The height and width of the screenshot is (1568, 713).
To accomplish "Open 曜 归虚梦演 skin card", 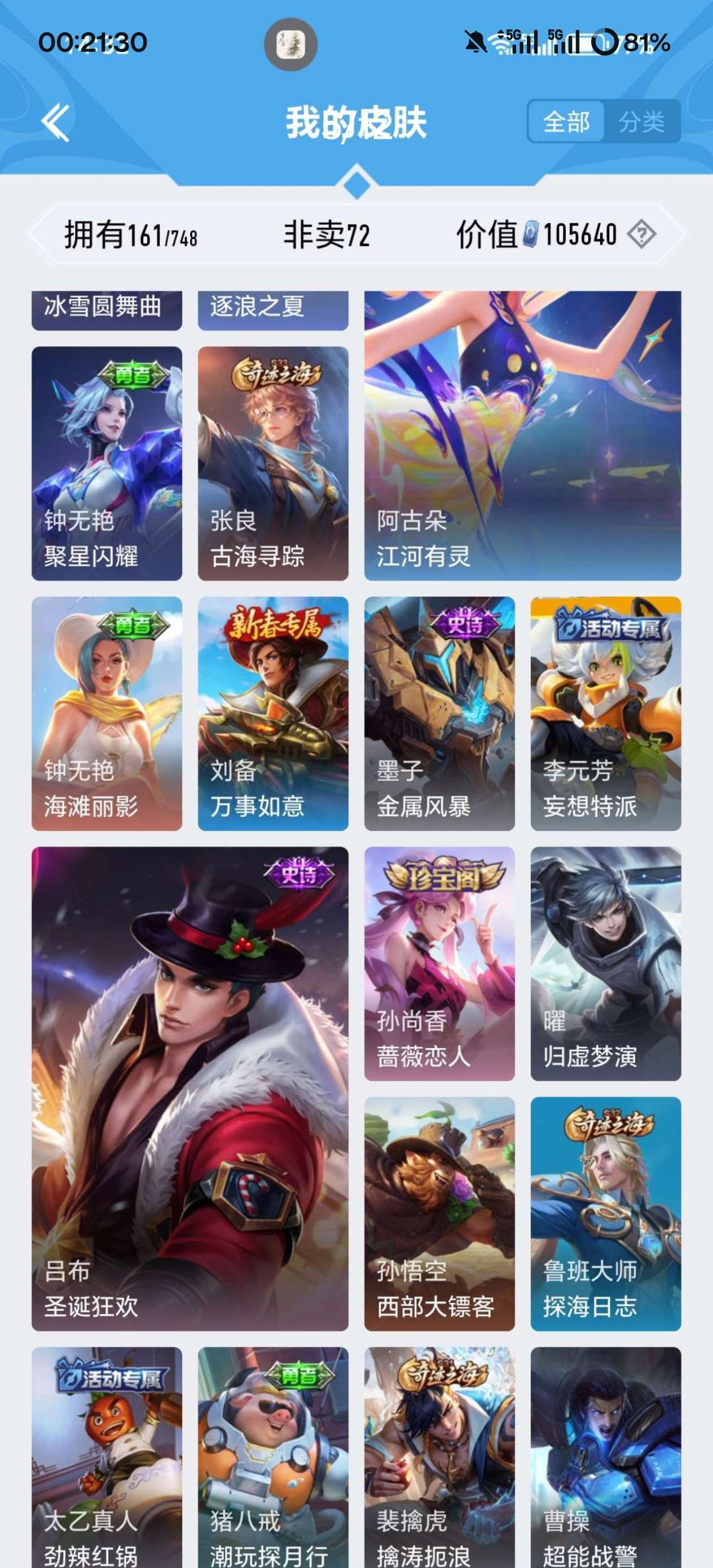I will [605, 963].
